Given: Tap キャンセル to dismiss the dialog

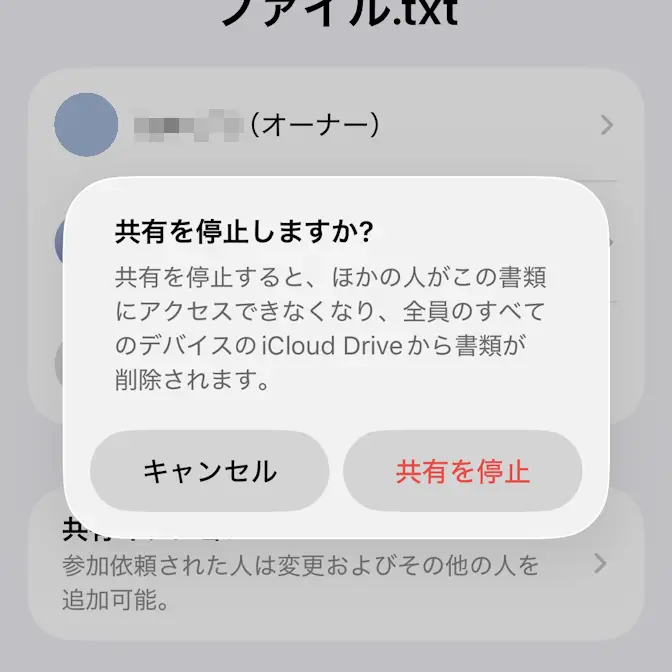Looking at the screenshot, I should click(x=209, y=471).
